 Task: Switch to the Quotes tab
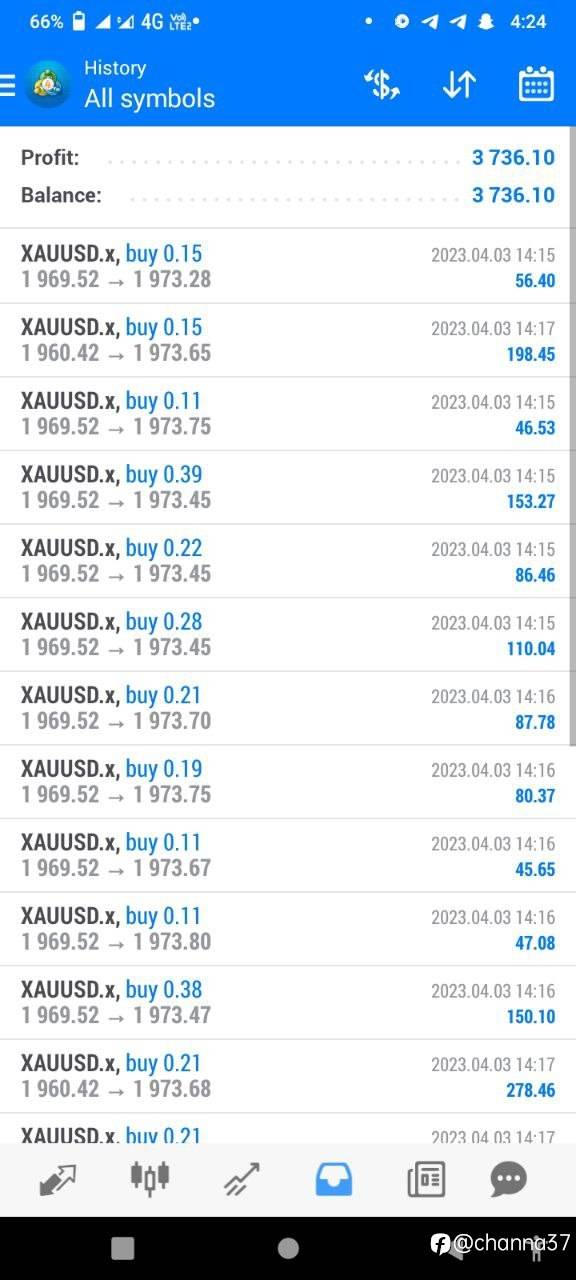pos(57,1180)
